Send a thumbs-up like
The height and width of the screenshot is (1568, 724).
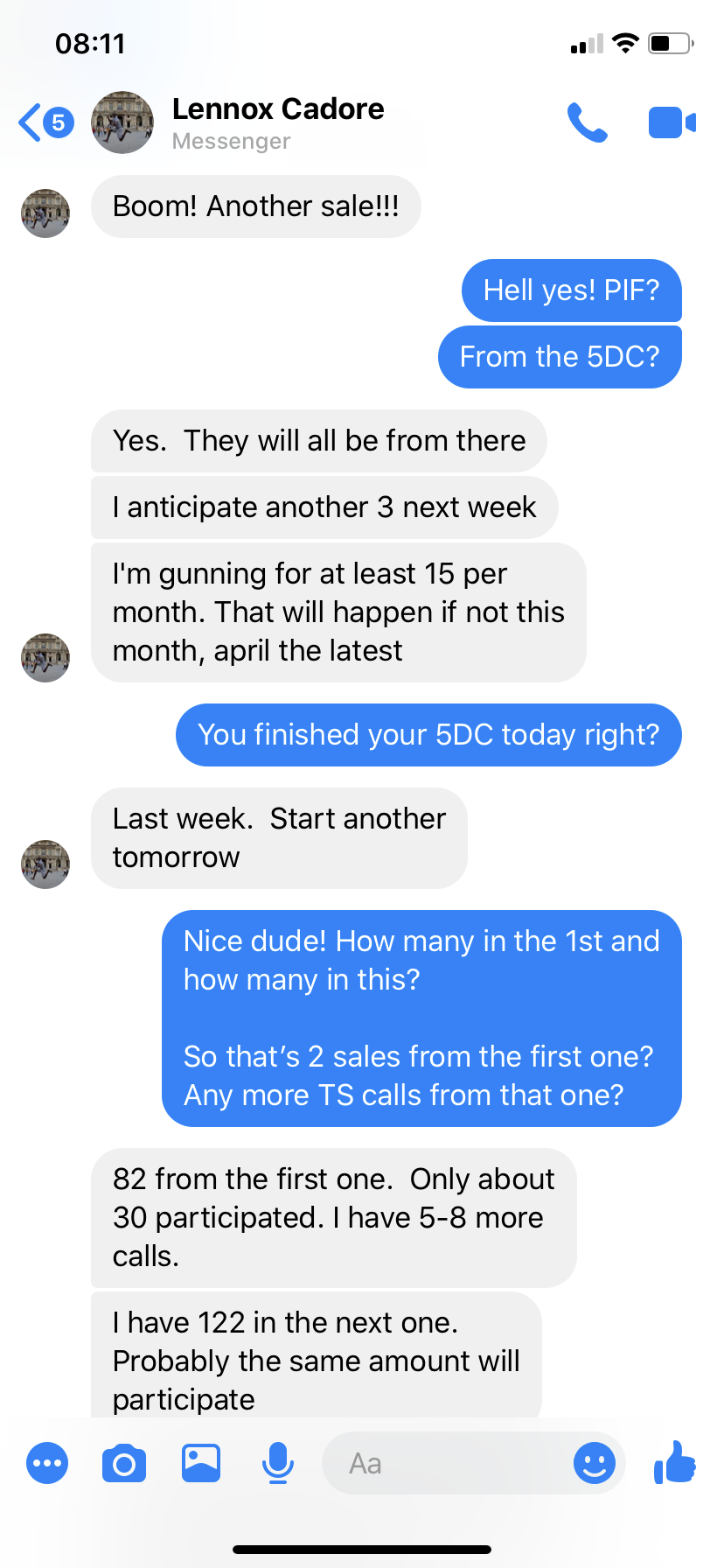coord(674,1462)
